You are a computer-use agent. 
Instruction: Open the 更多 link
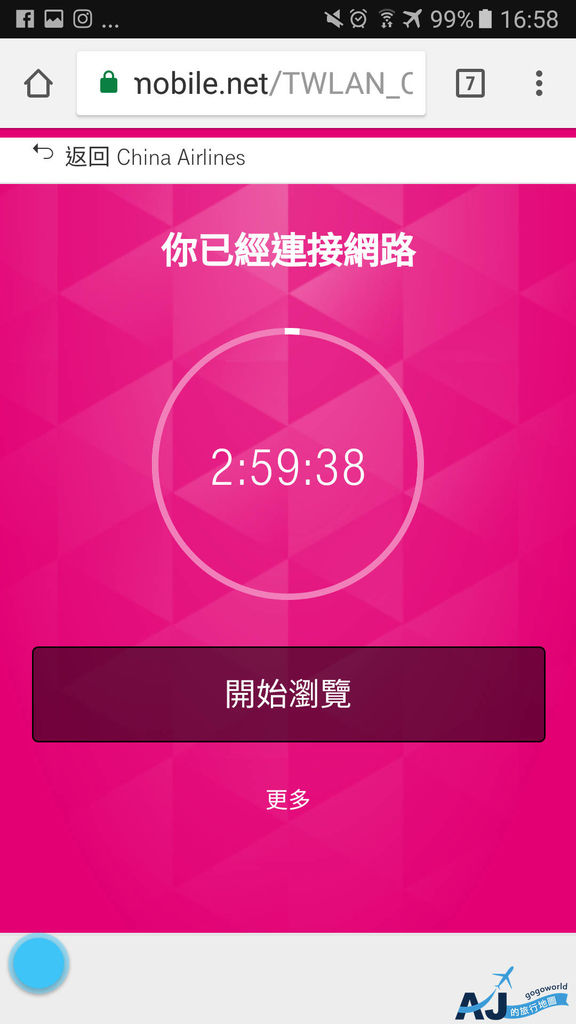pos(288,799)
